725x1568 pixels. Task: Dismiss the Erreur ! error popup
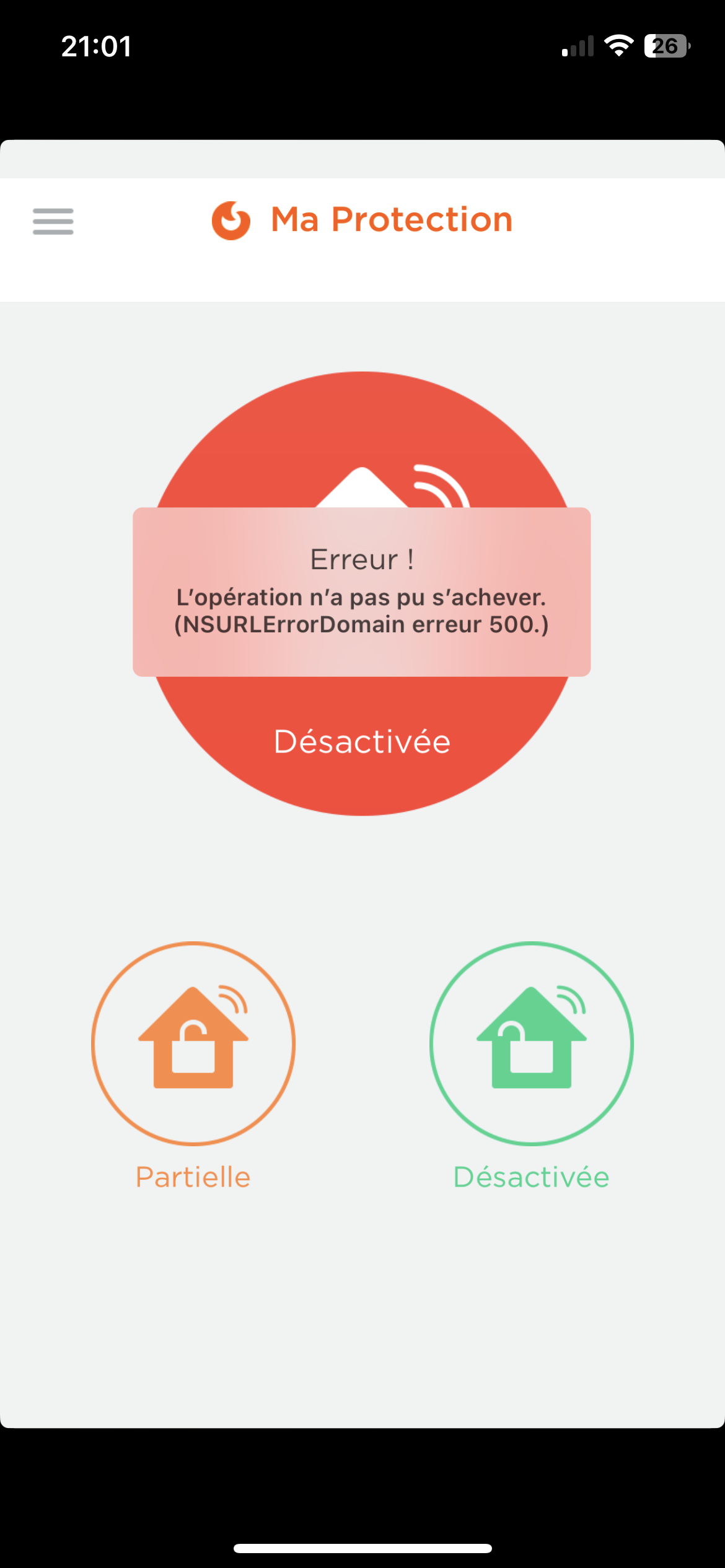click(x=361, y=591)
